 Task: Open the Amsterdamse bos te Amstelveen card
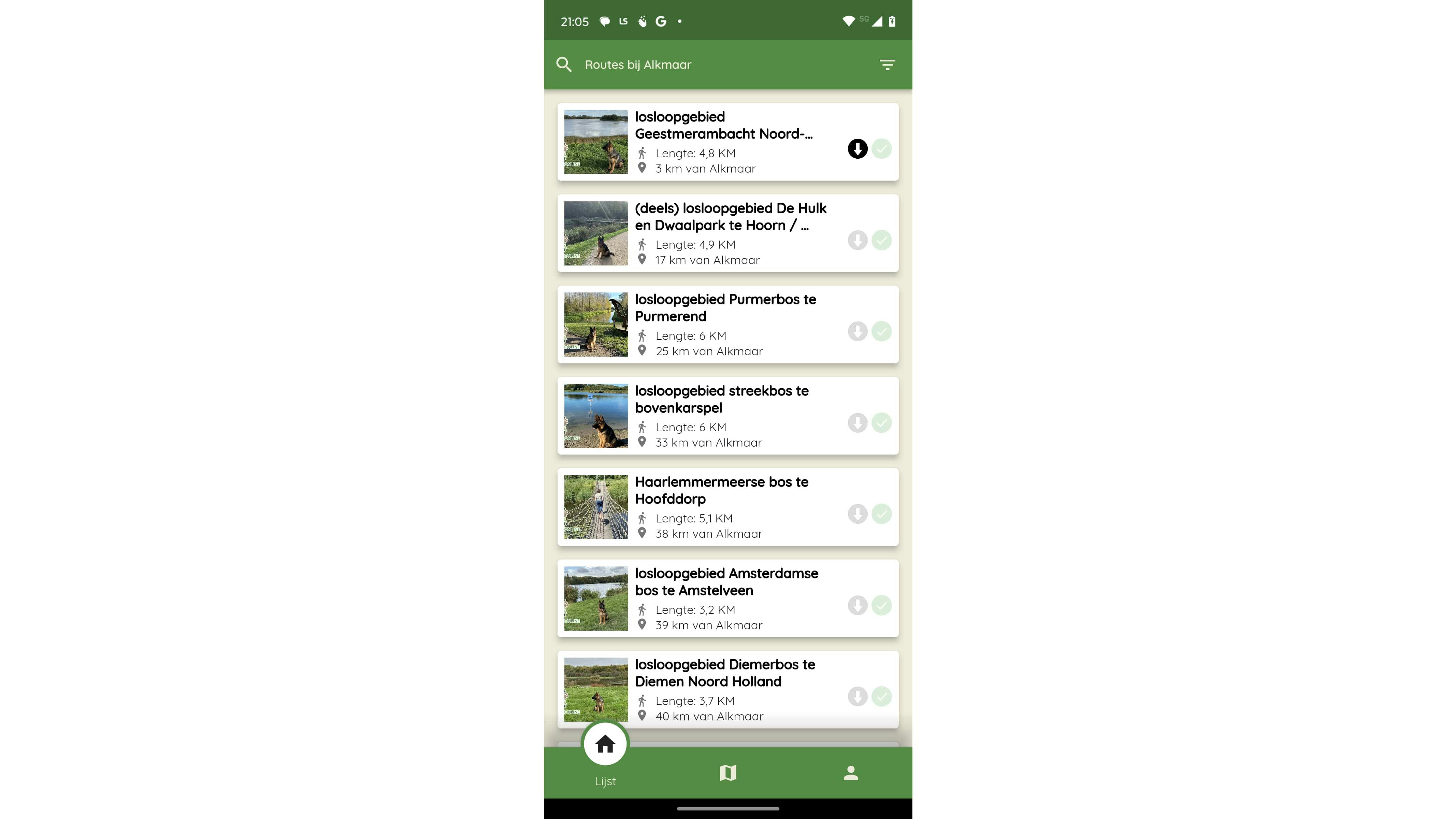click(x=723, y=599)
